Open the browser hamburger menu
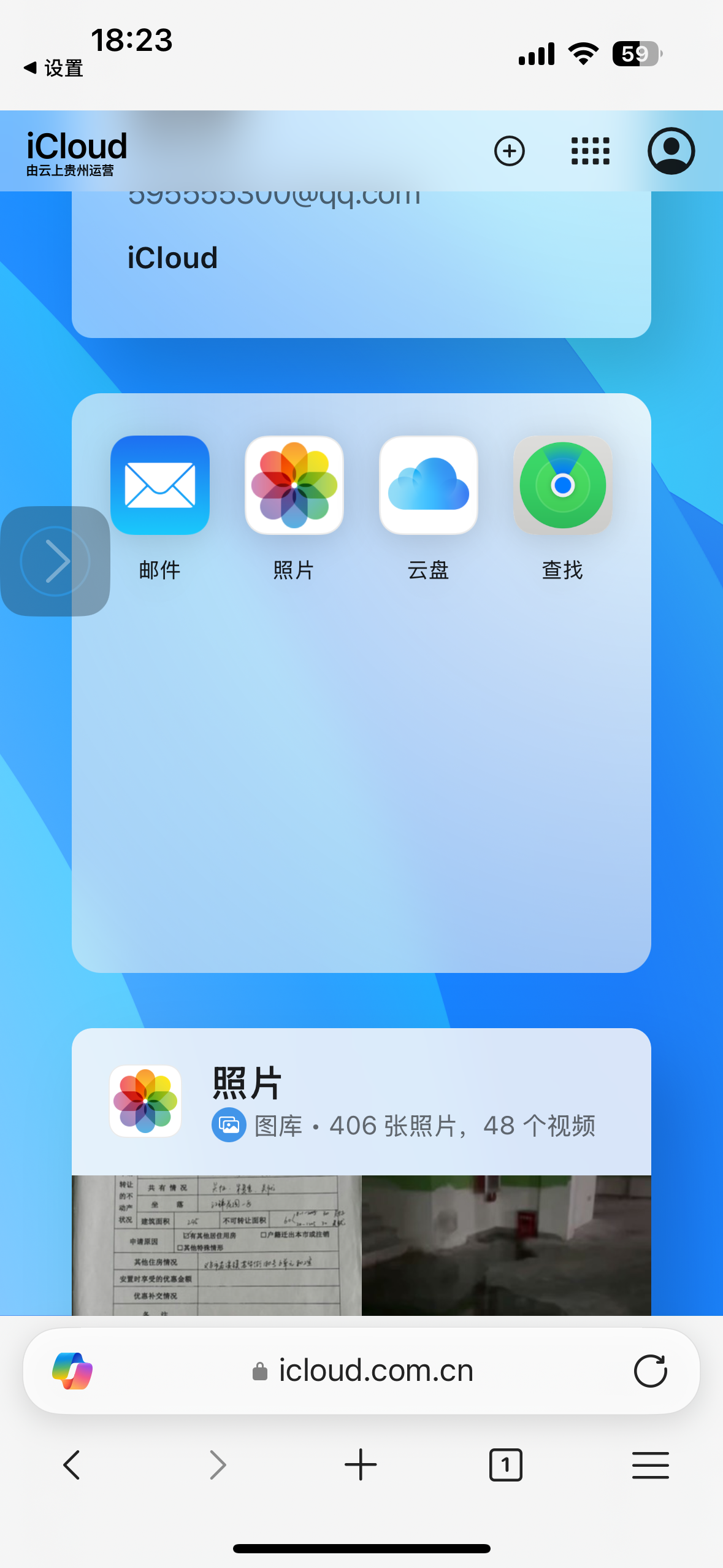723x1568 pixels. [650, 1465]
